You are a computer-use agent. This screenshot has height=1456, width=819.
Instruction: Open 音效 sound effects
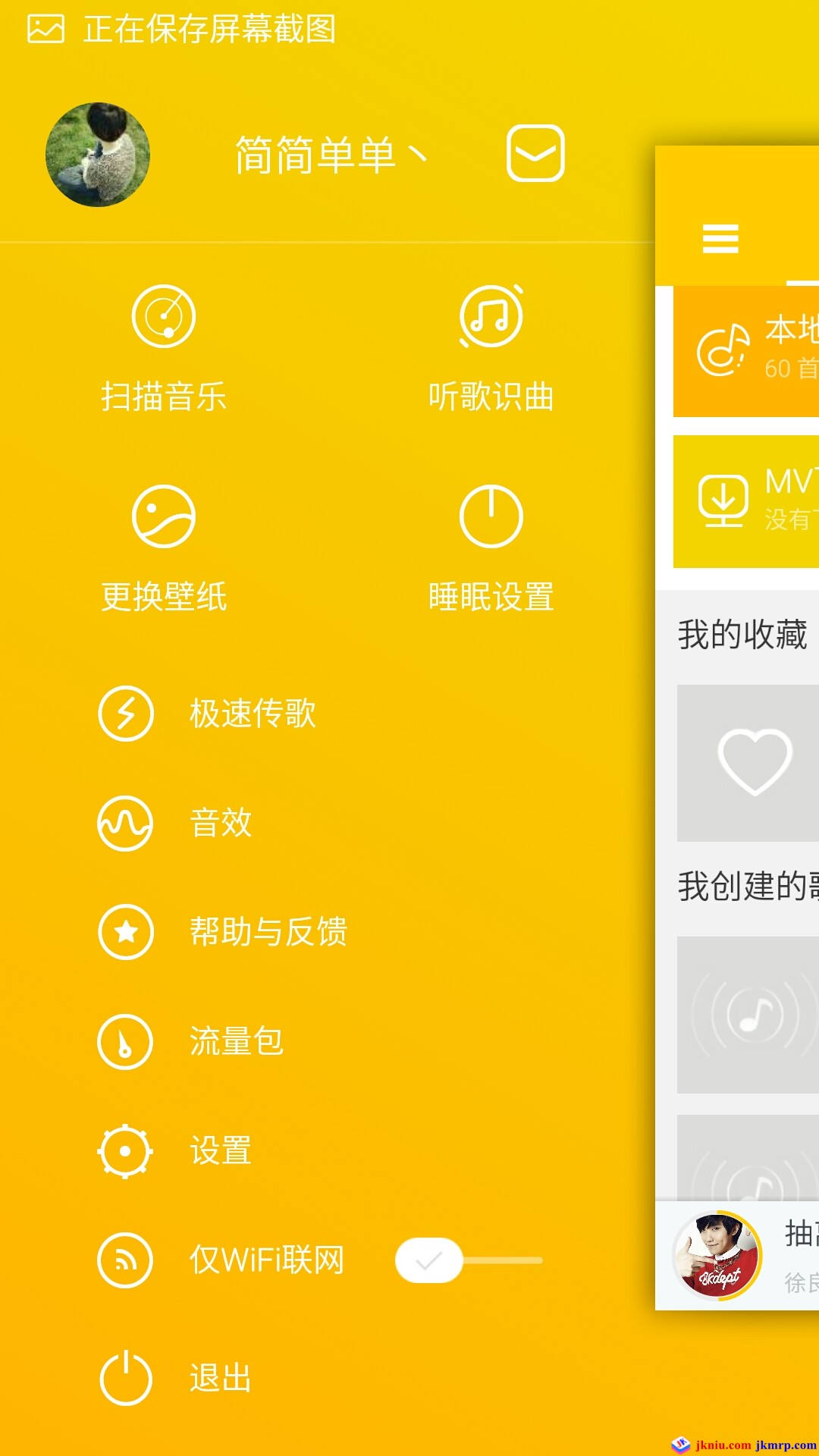click(x=221, y=823)
